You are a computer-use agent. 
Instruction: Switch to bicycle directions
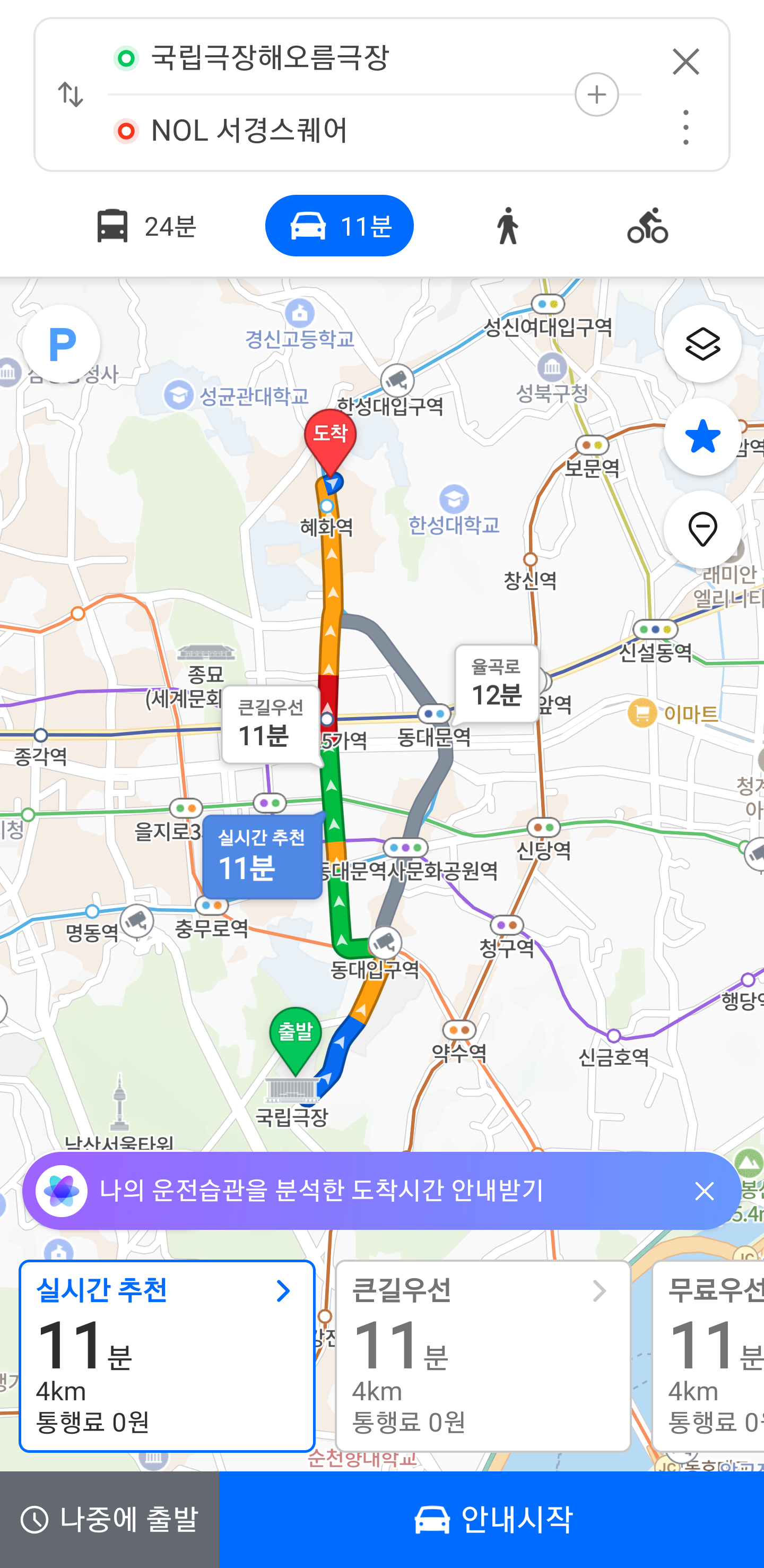(647, 227)
